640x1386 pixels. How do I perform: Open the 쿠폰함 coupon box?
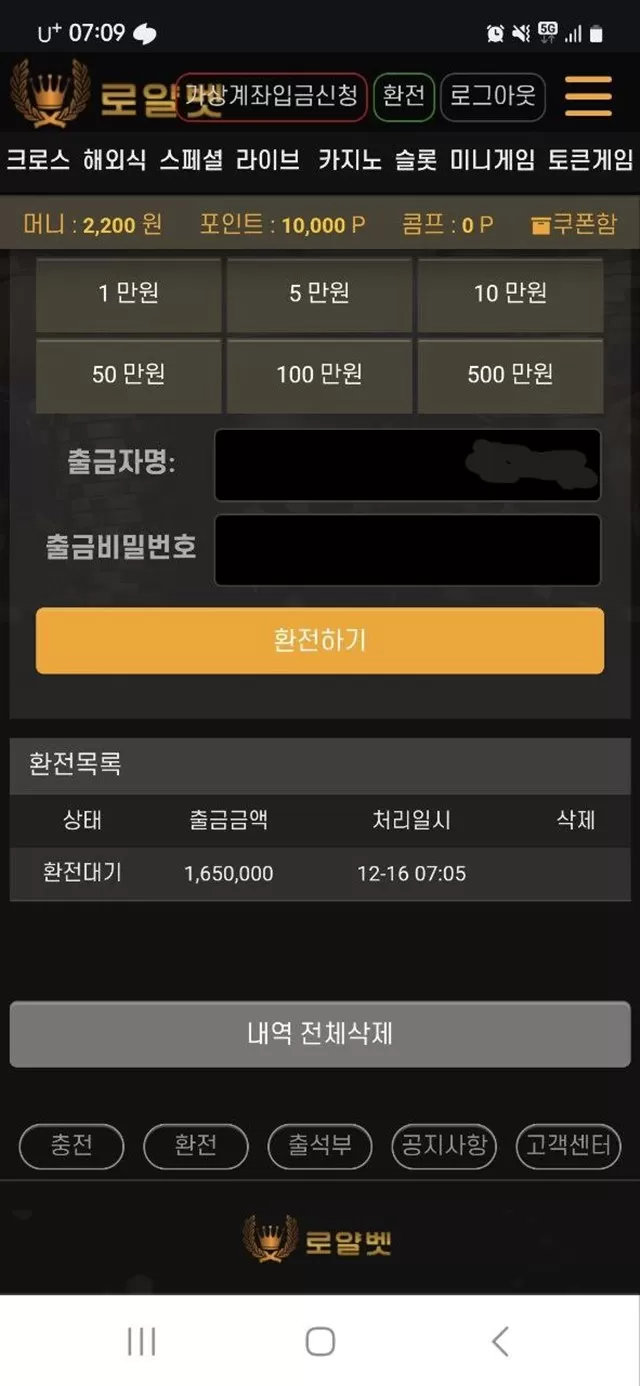(574, 224)
